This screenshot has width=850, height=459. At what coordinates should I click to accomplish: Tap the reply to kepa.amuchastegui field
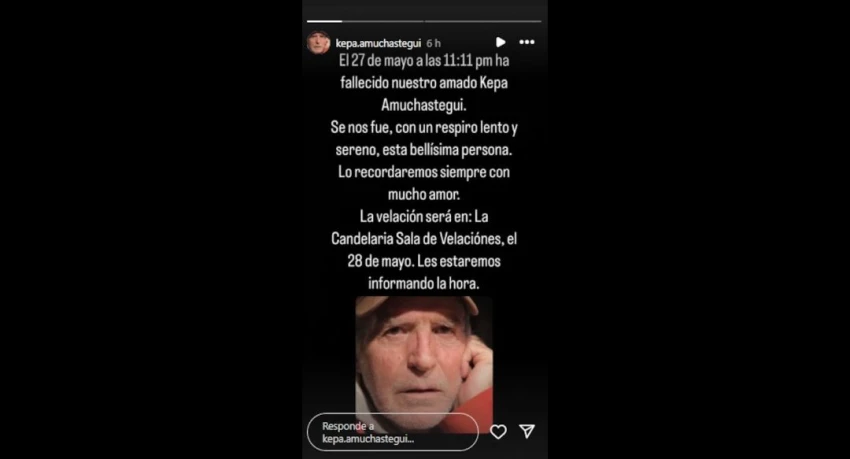pyautogui.click(x=393, y=431)
